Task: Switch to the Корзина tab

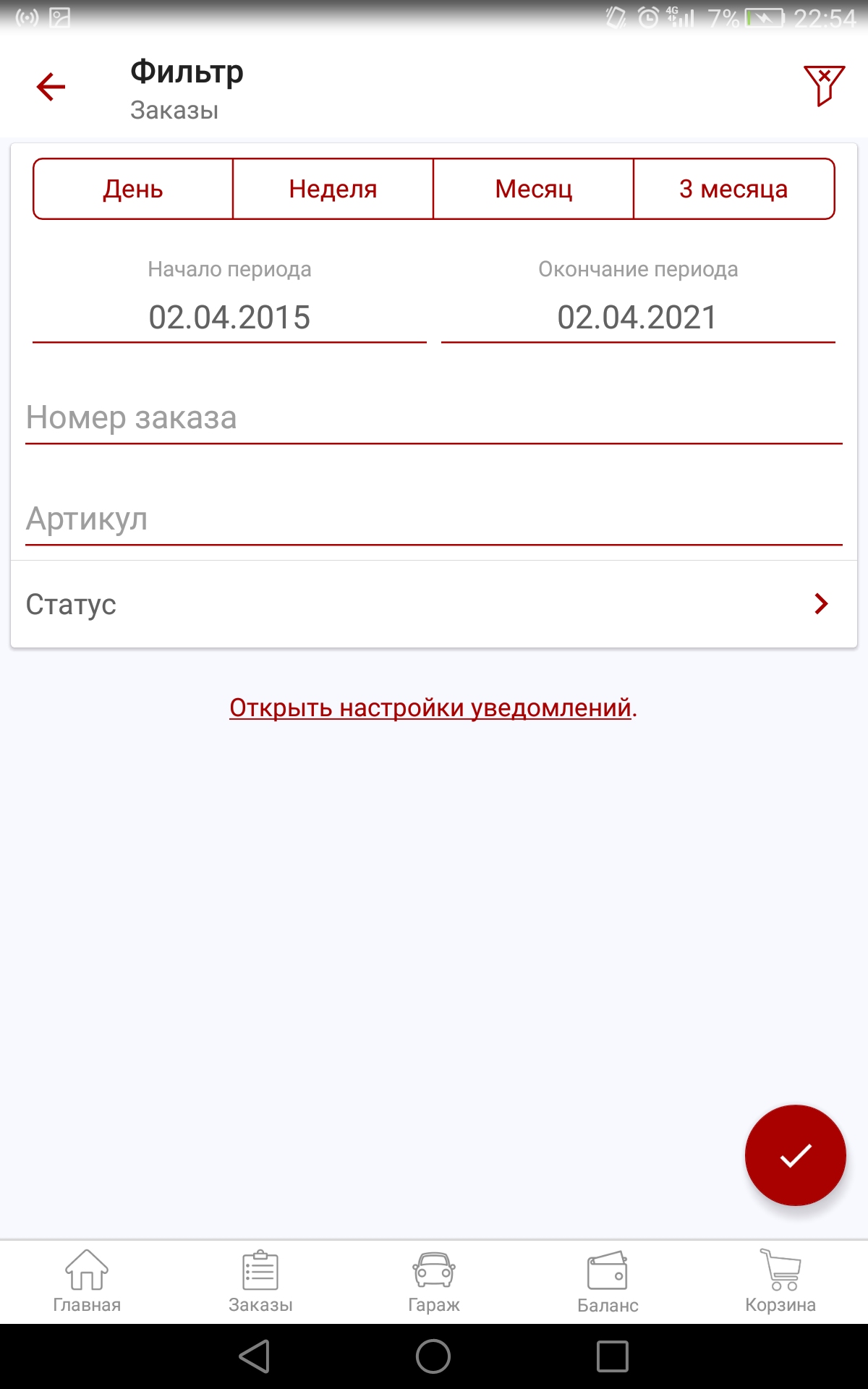Action: [x=780, y=1281]
